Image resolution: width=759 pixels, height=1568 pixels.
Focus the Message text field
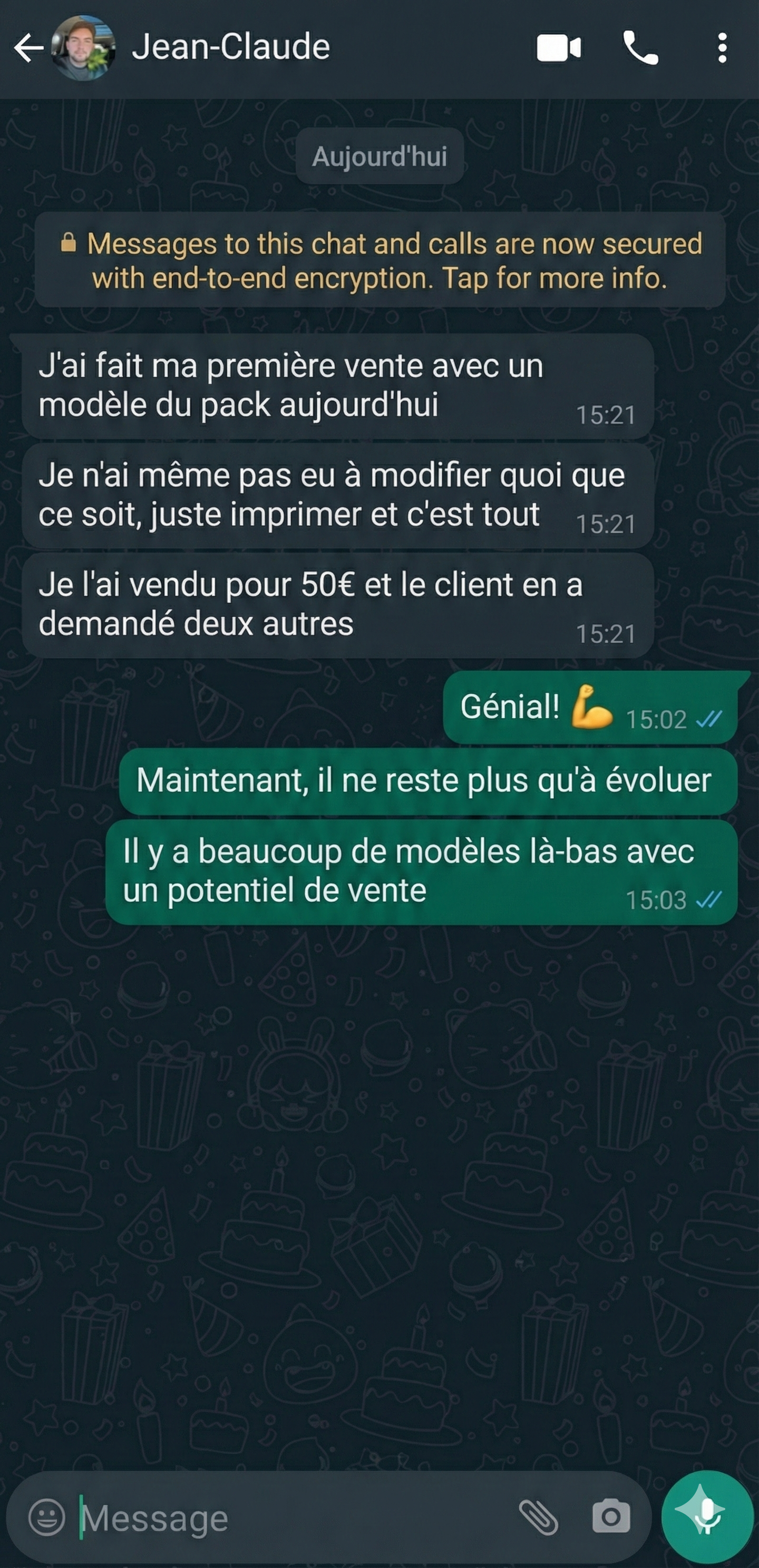click(293, 1518)
